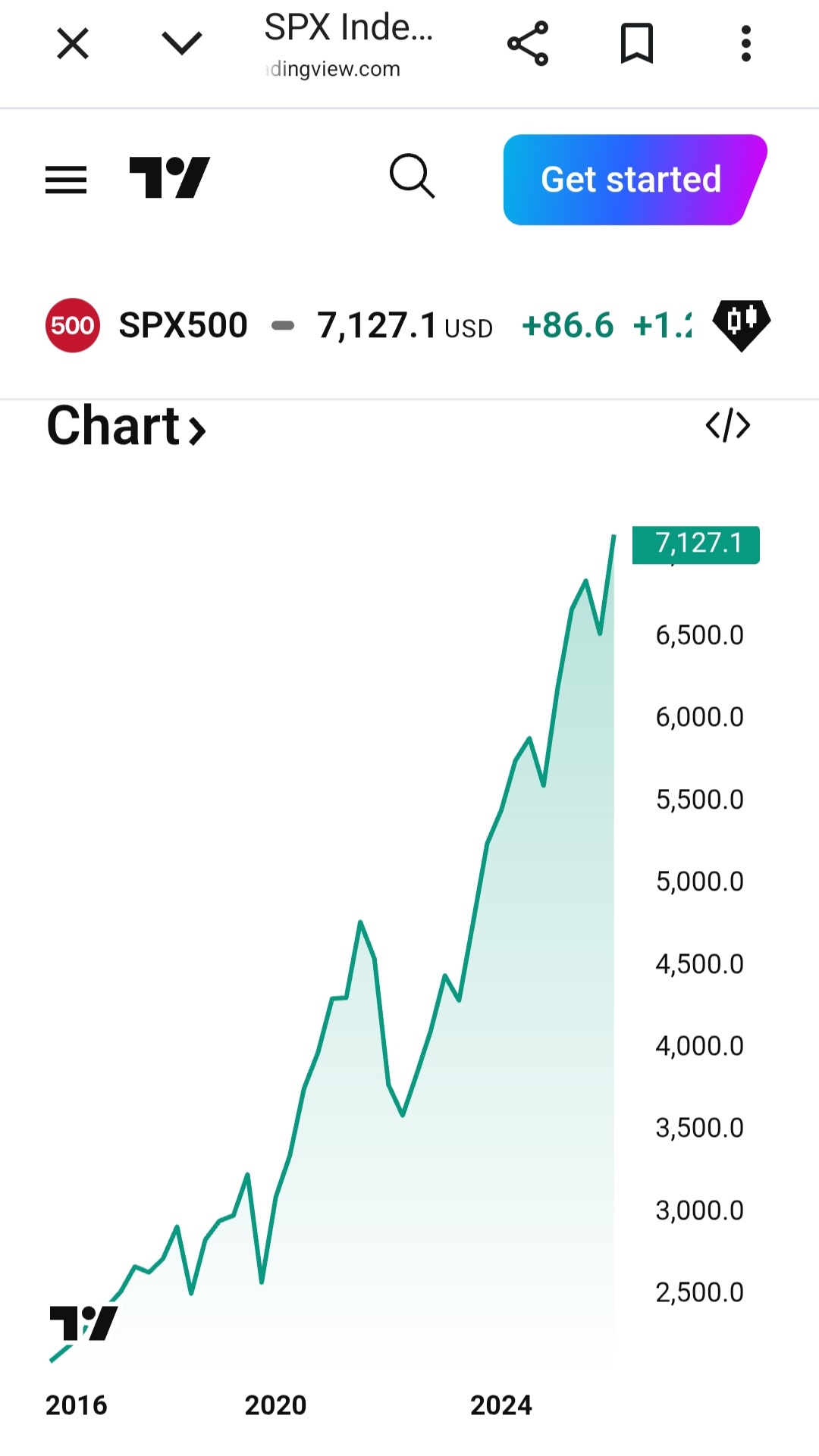Open the full Chart link
Viewport: 819px width, 1456px height.
tap(126, 427)
